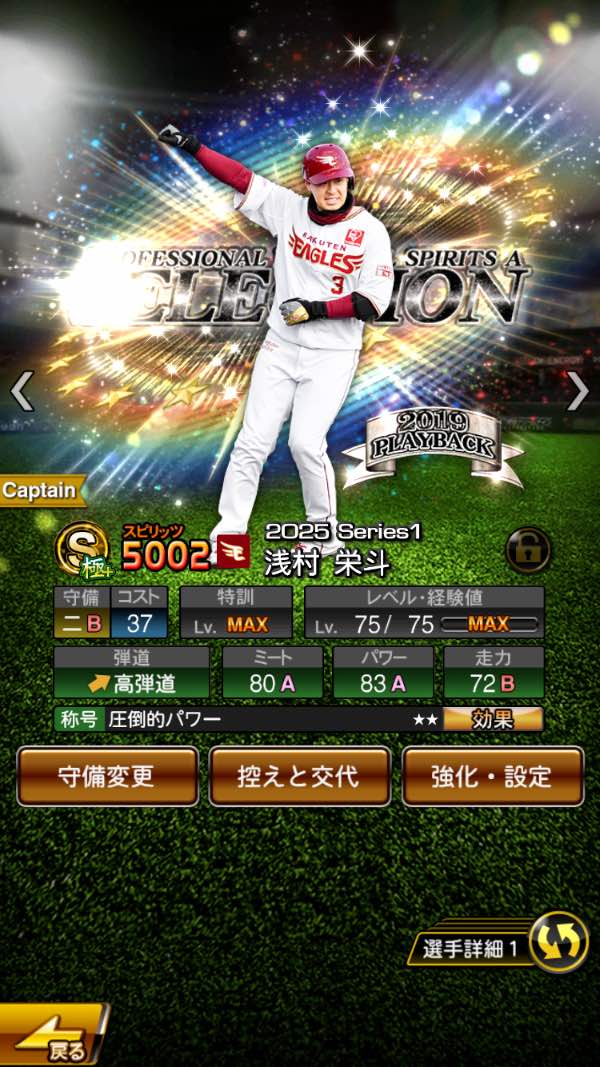The height and width of the screenshot is (1067, 600).
Task: Tap the 控えと交代 button
Action: [299, 776]
